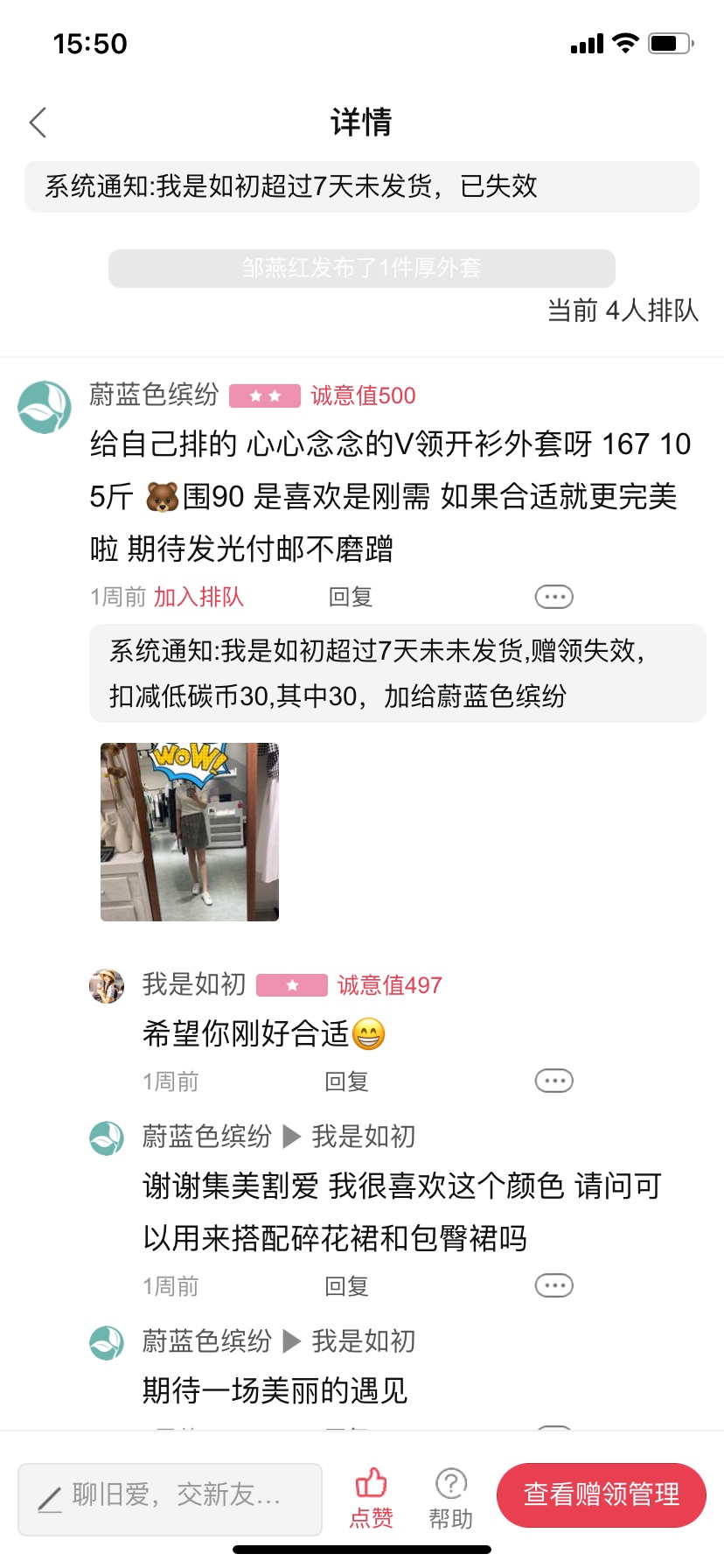Image resolution: width=724 pixels, height=1568 pixels.
Task: Like this post with 点赞
Action: 372,1498
